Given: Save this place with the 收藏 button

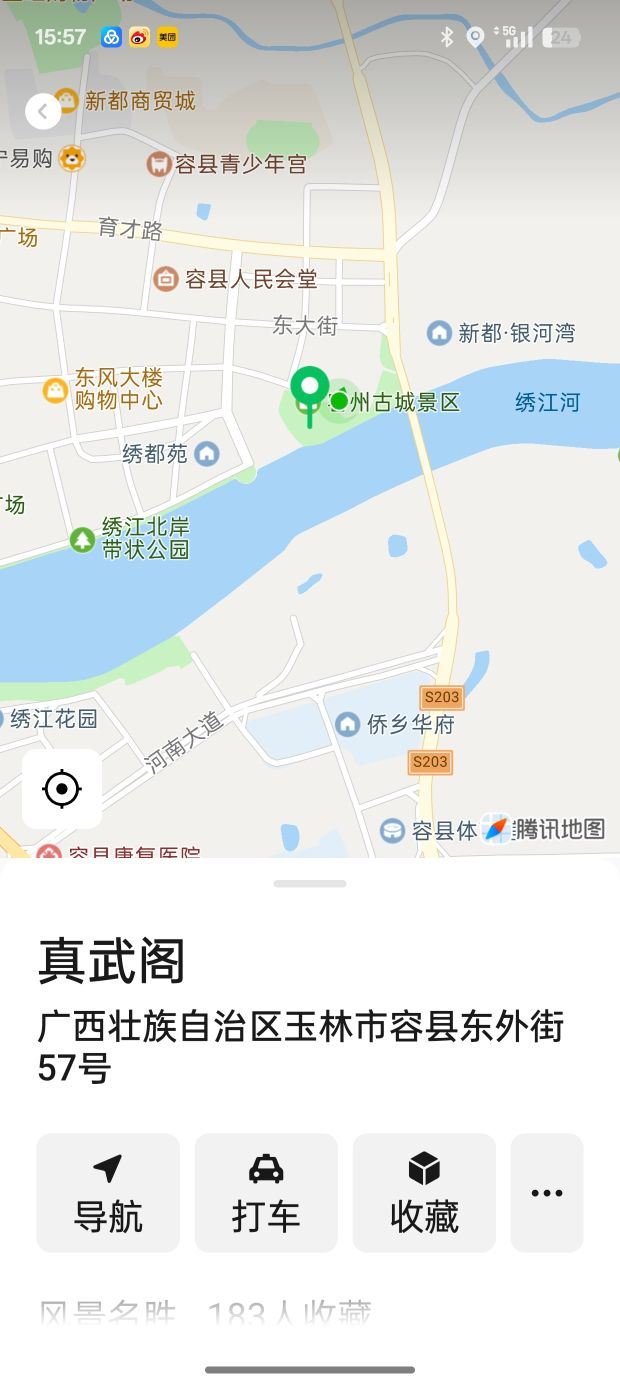Looking at the screenshot, I should (424, 1192).
